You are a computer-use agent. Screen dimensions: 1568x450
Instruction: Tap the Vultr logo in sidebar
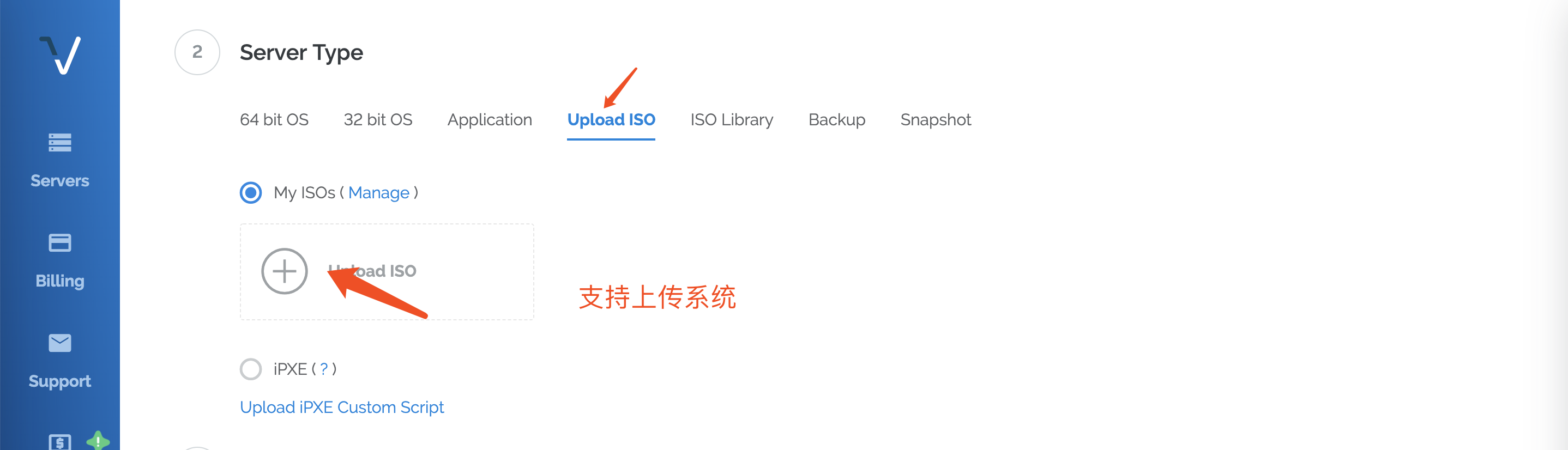(61, 54)
